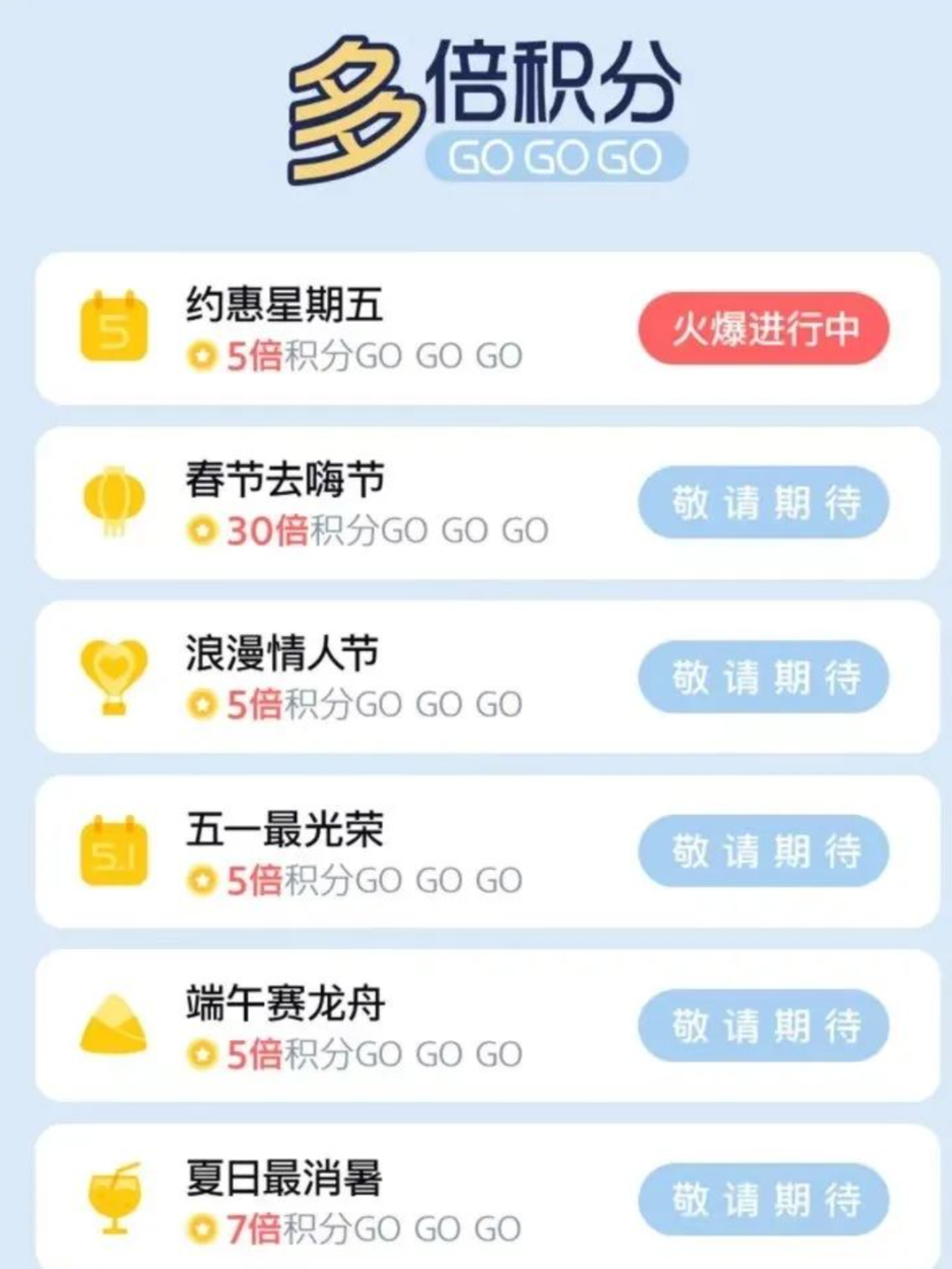Viewport: 952px width, 1269px height.
Task: Tap 敬请期待 for 五一最光荣
Action: coord(763,851)
